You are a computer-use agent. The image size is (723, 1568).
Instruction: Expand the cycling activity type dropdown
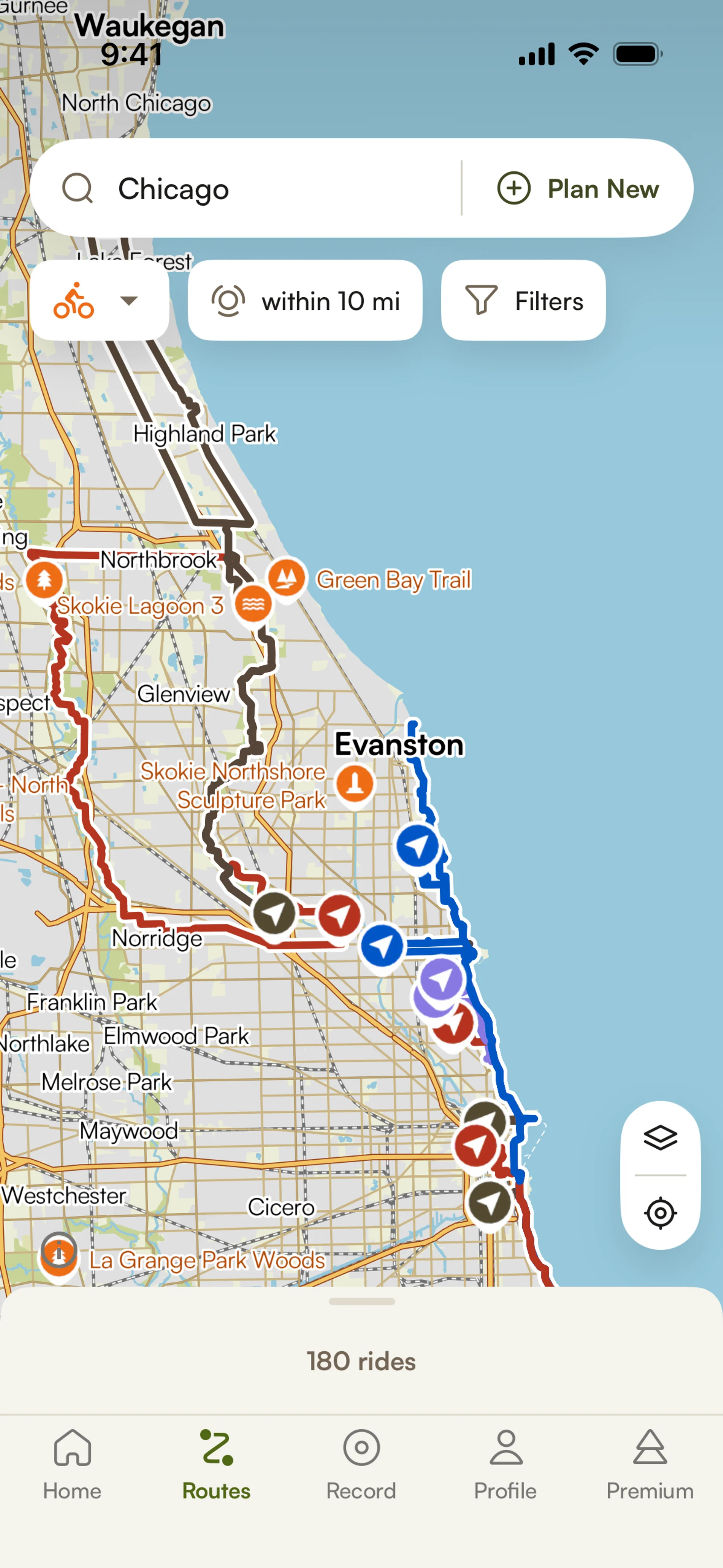pos(99,301)
